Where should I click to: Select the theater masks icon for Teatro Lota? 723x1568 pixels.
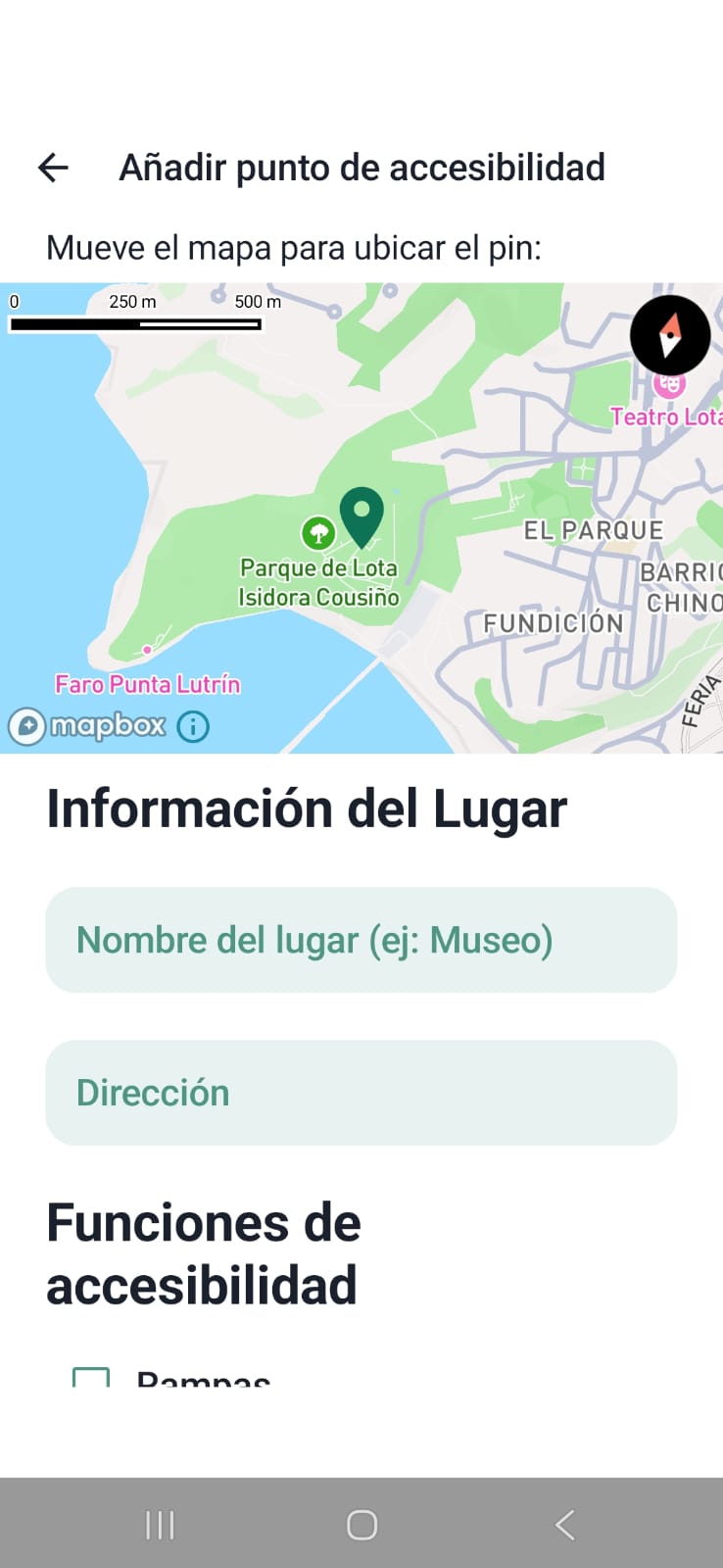pos(669,385)
